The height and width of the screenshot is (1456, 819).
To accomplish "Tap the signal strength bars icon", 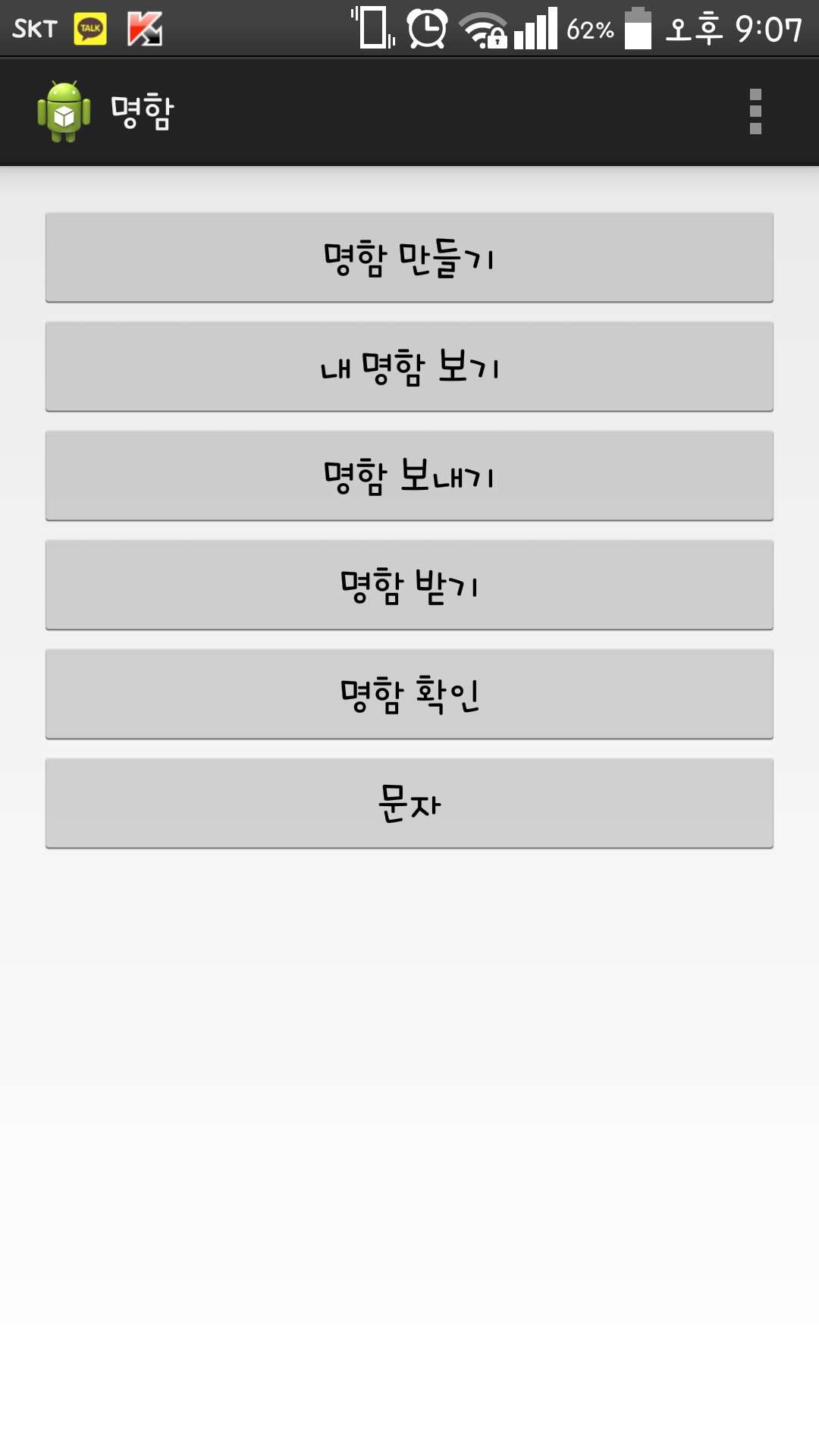I will (535, 29).
